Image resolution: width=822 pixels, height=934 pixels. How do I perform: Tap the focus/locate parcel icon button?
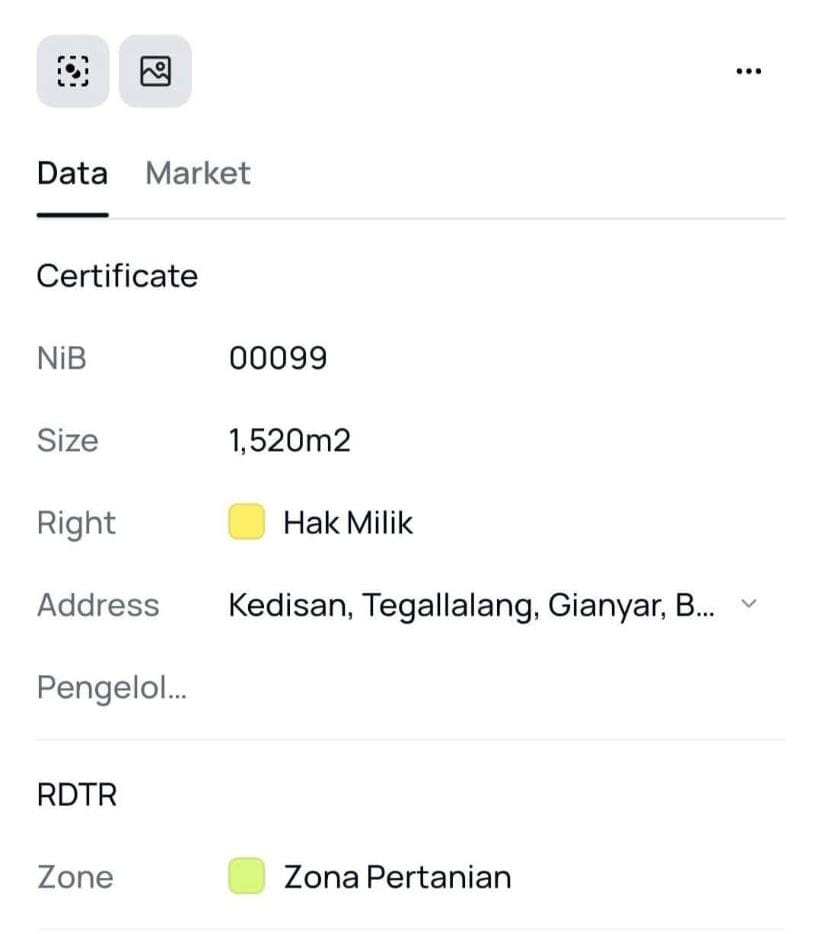point(72,71)
